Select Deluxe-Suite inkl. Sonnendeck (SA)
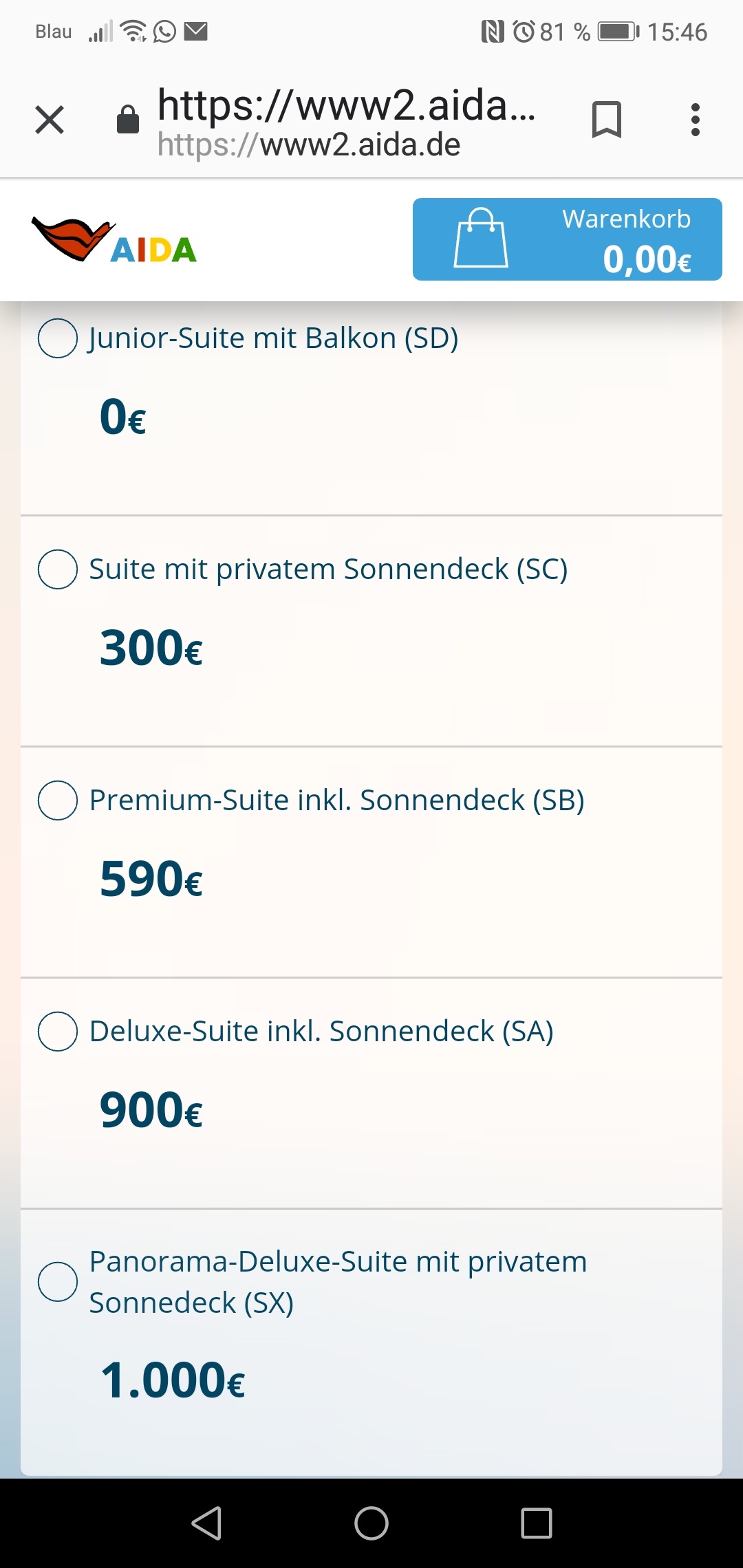The height and width of the screenshot is (1568, 743). click(58, 1032)
